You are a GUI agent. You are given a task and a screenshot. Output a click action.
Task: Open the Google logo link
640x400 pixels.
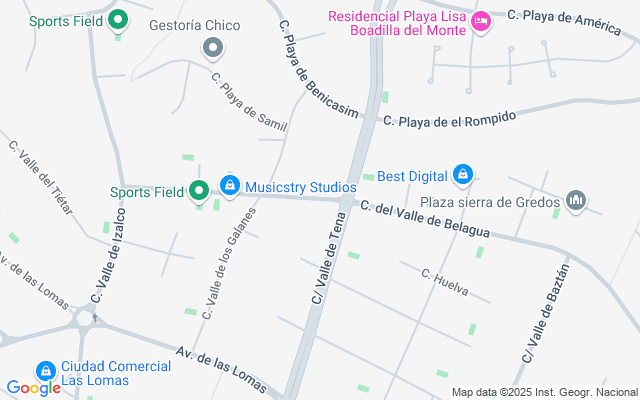[x=33, y=388]
